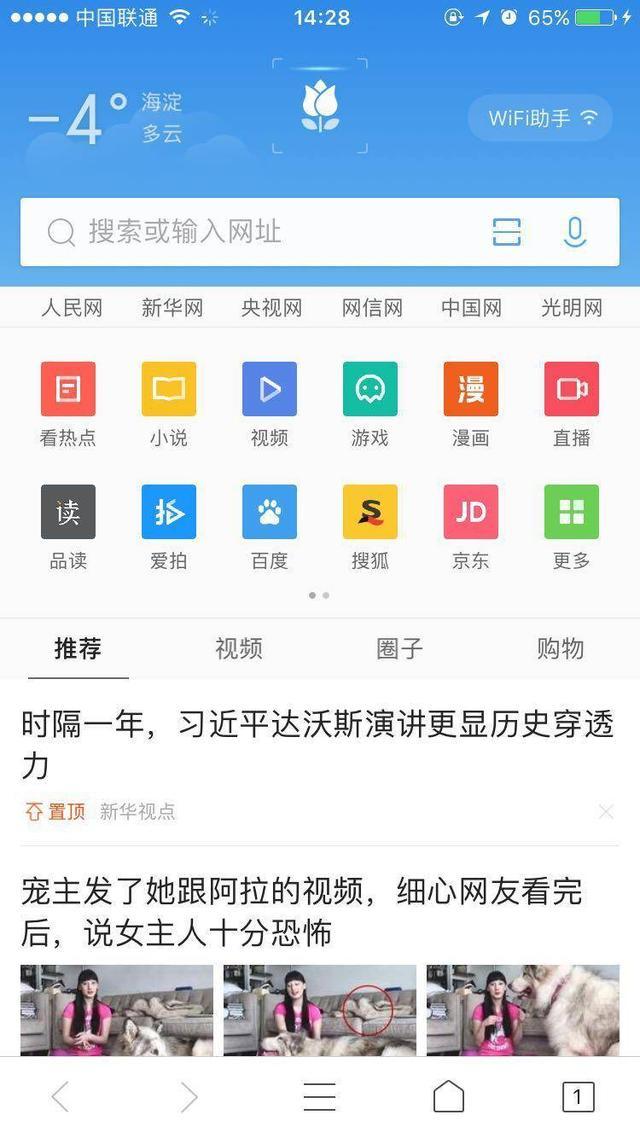Viewport: 640px width, 1138px height.
Task: Open the 央视网 link
Action: (271, 308)
